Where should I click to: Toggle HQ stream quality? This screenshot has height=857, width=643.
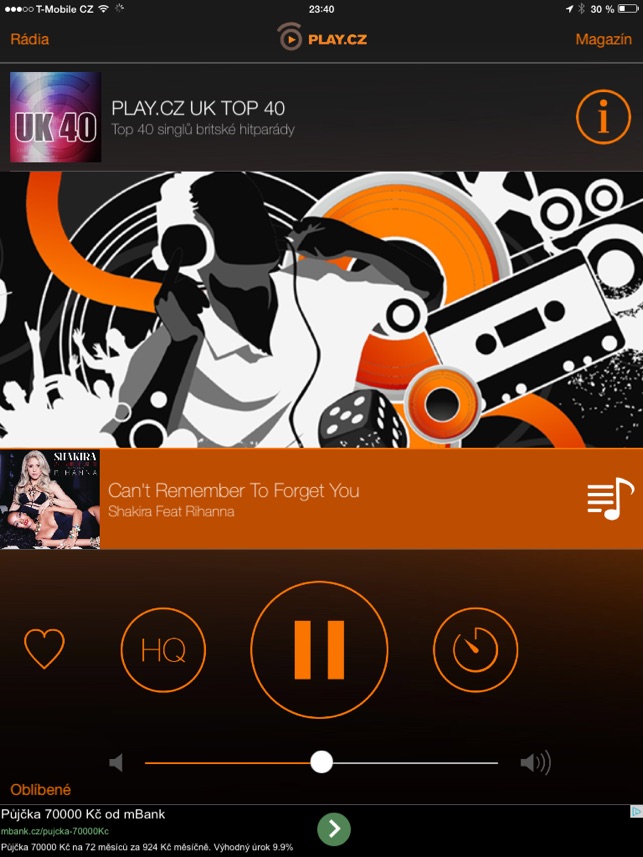pyautogui.click(x=163, y=650)
